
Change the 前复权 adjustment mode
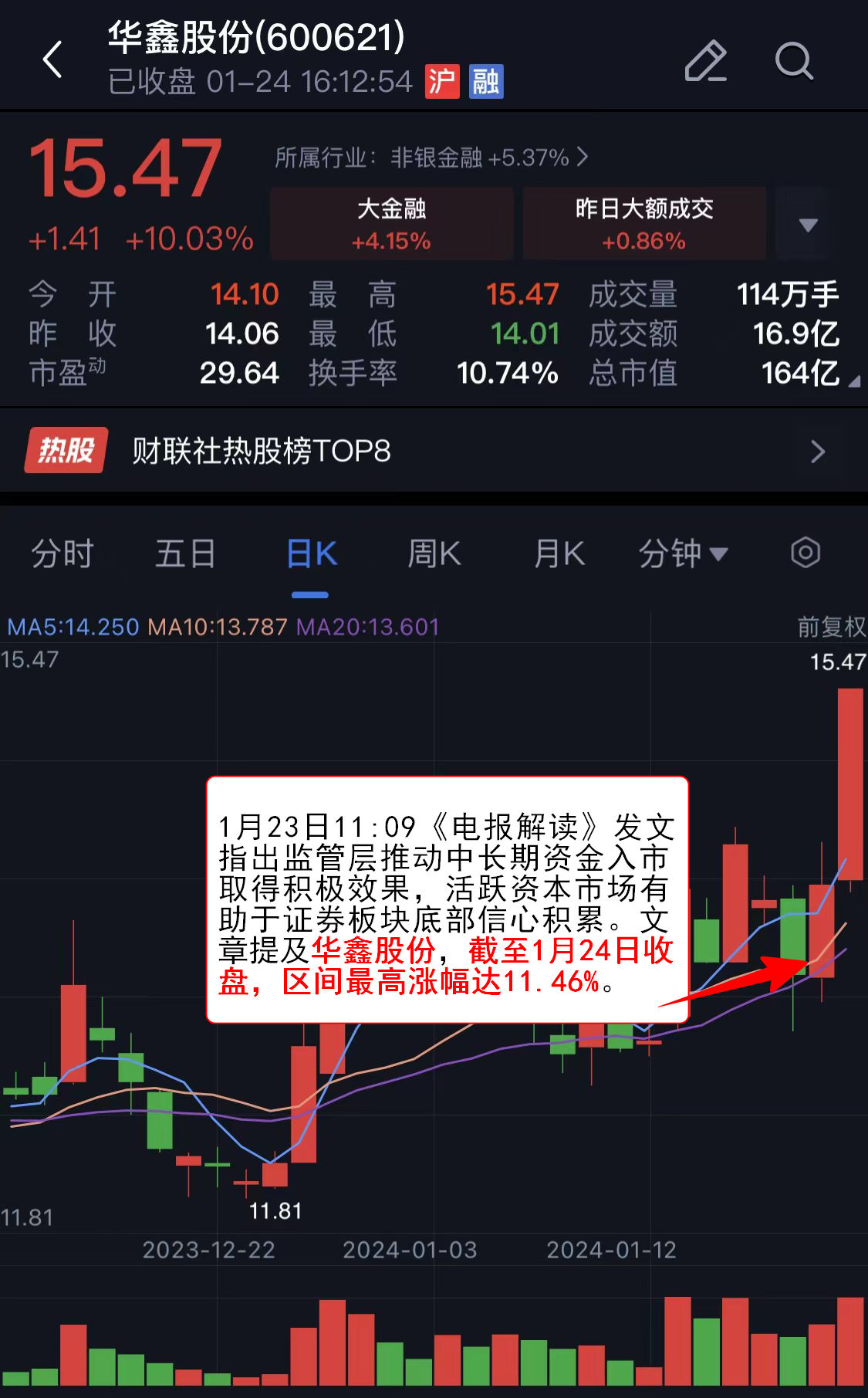pos(831,626)
